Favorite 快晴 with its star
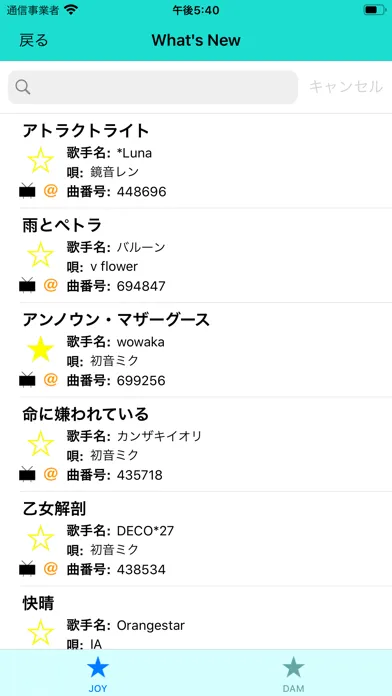Screen dimensions: 392x696 click(x=40, y=632)
